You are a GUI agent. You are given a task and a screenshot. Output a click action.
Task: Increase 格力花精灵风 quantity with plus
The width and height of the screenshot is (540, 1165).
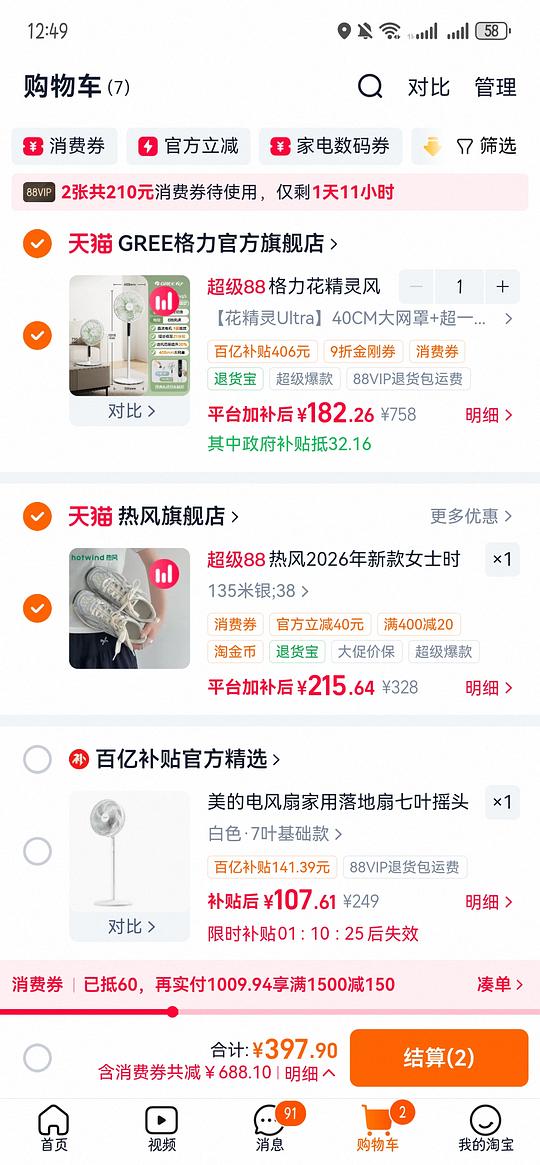(503, 287)
